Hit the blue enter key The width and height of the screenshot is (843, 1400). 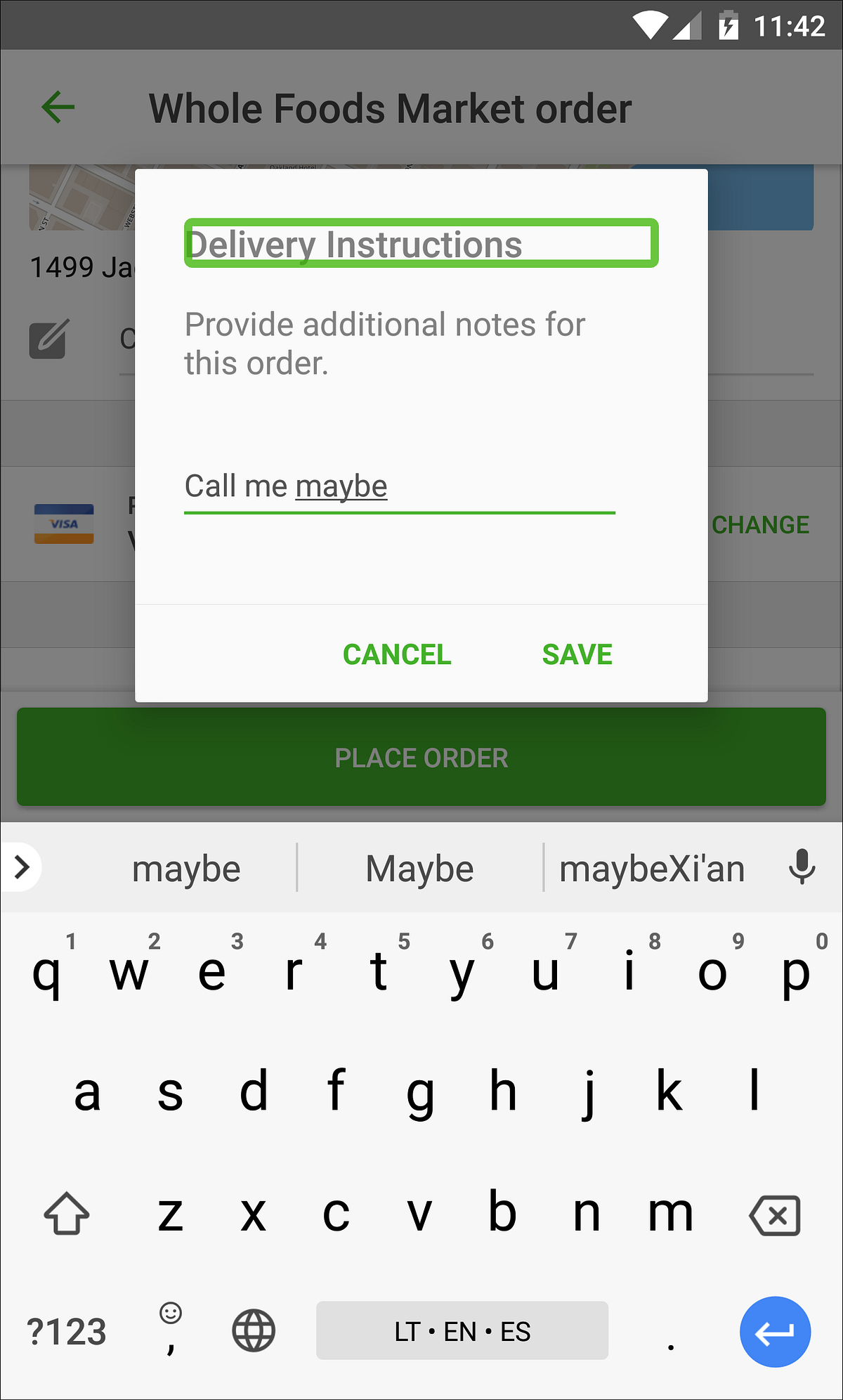click(775, 1332)
